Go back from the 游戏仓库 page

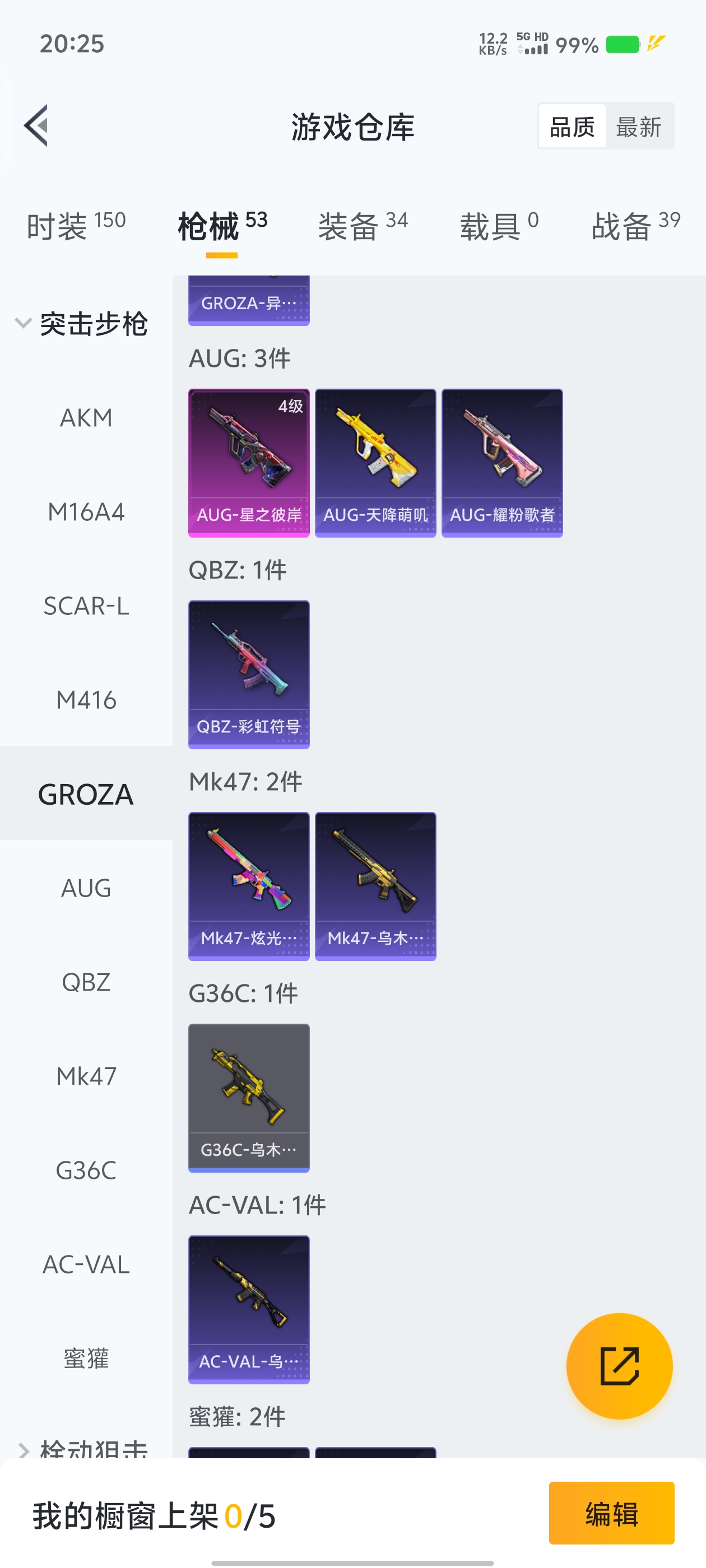point(36,126)
